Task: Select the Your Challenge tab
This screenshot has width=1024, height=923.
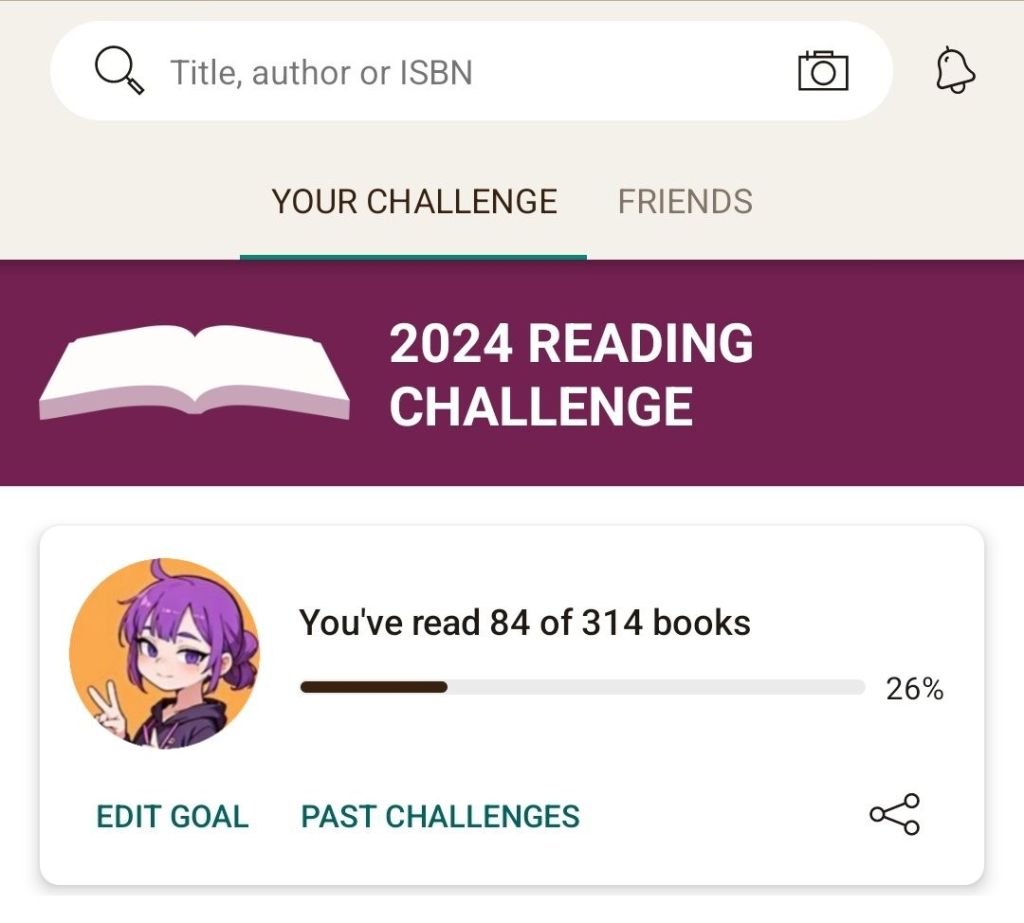Action: click(414, 202)
